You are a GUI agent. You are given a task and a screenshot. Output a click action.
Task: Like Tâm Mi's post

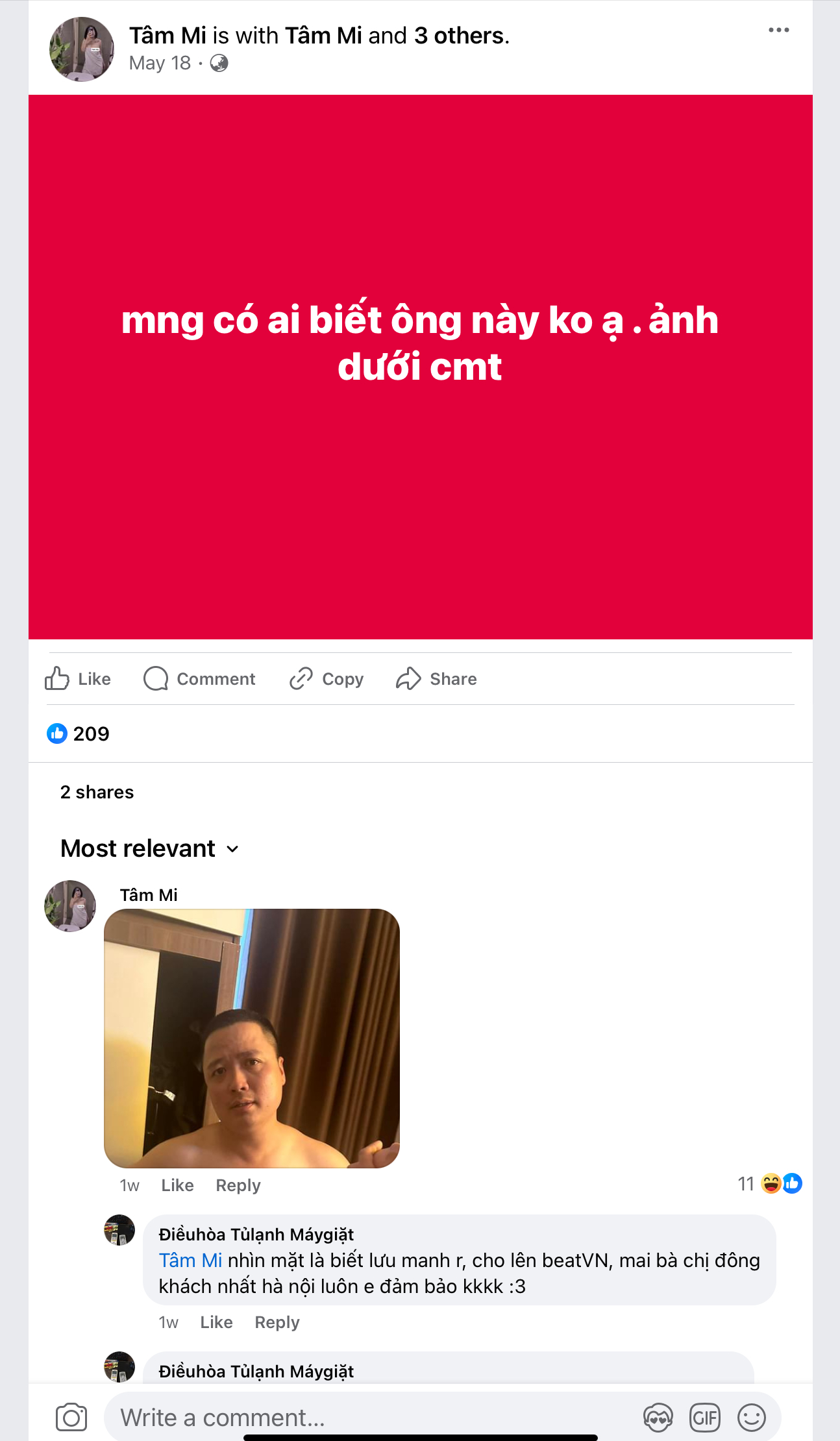coord(78,679)
